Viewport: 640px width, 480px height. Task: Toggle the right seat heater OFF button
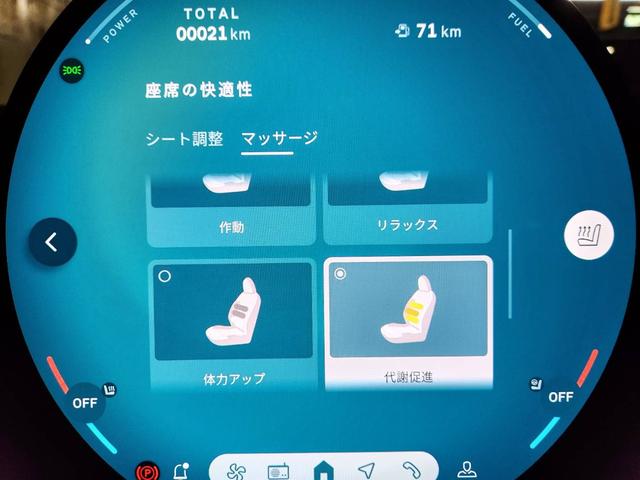560,396
